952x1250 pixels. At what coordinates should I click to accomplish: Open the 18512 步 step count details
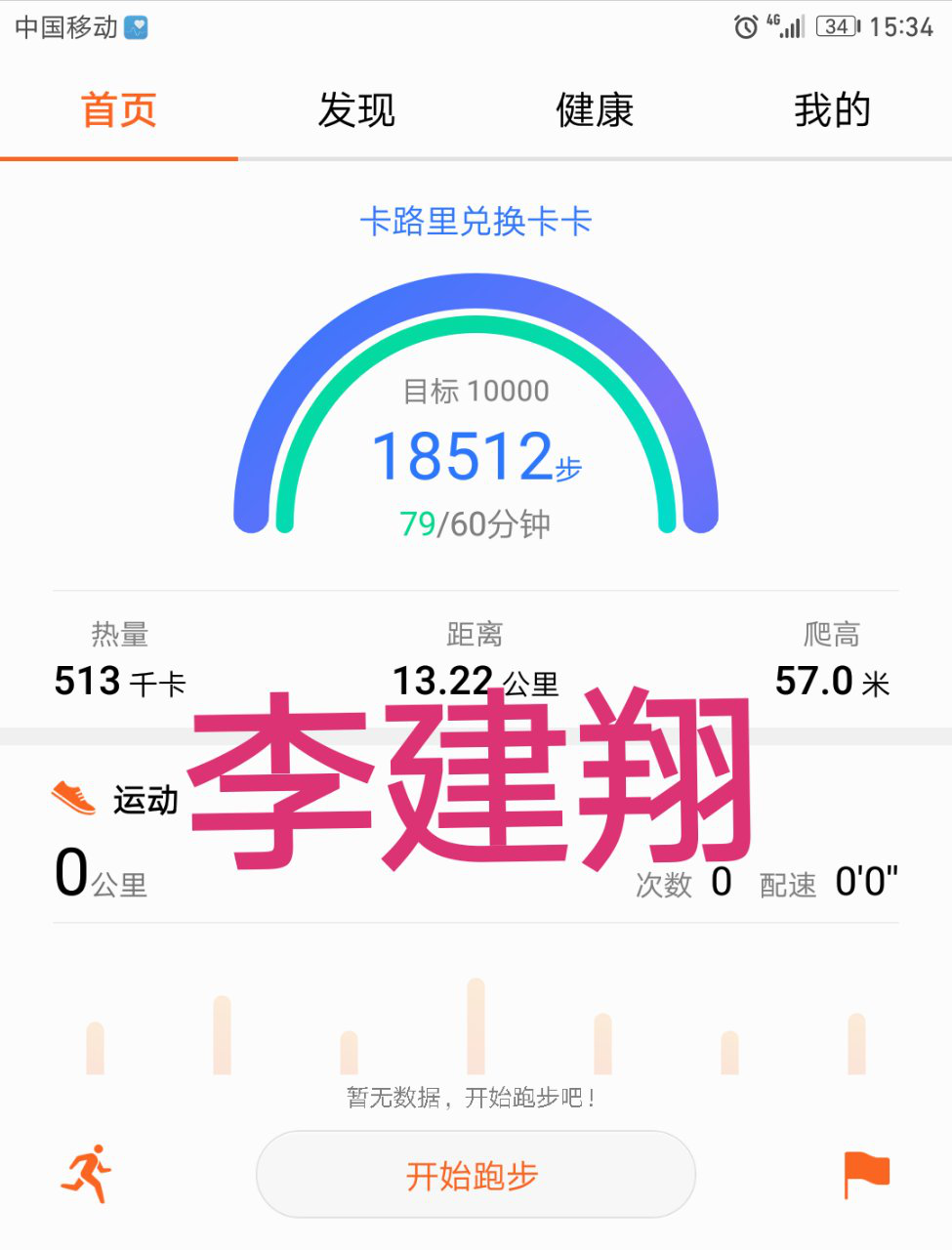click(476, 456)
